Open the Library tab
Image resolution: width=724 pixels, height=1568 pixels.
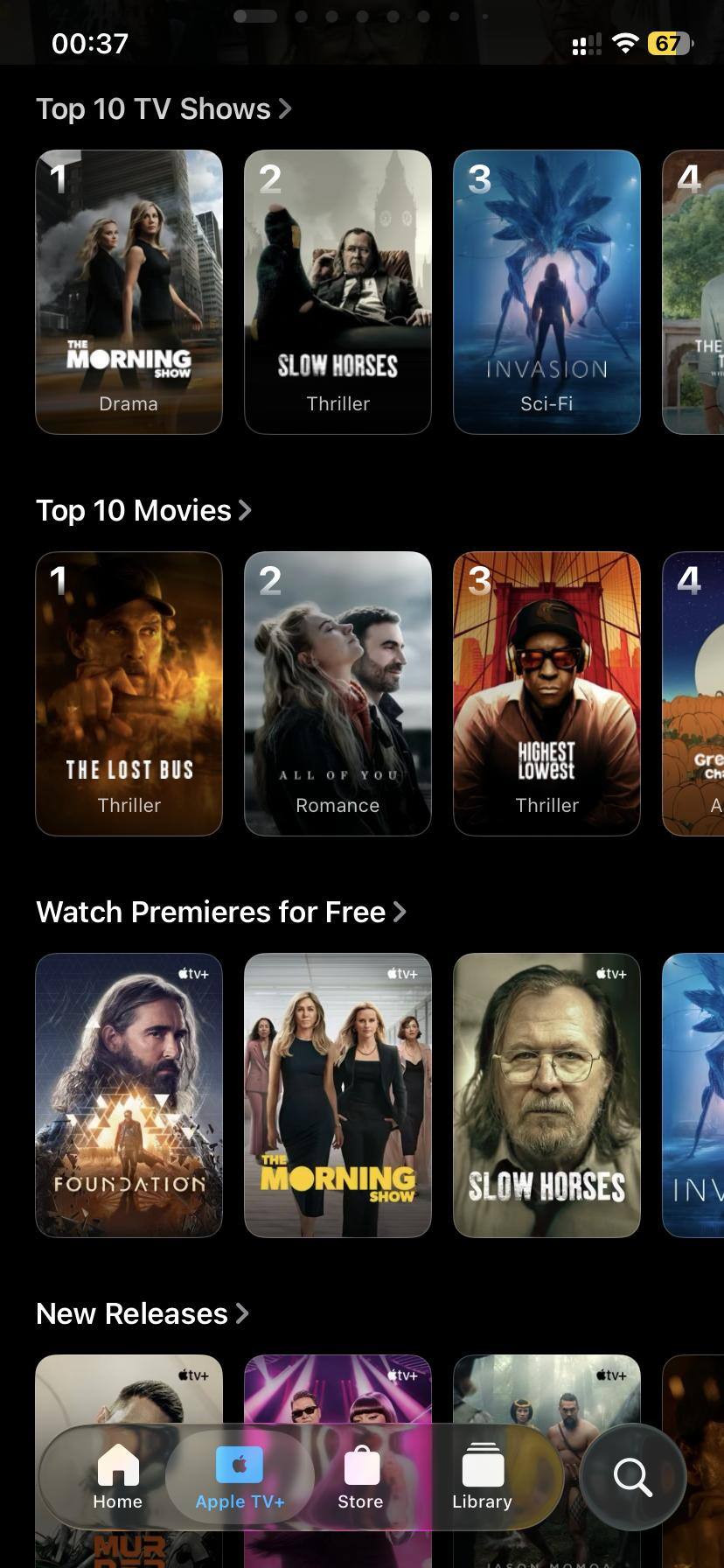click(x=482, y=1477)
